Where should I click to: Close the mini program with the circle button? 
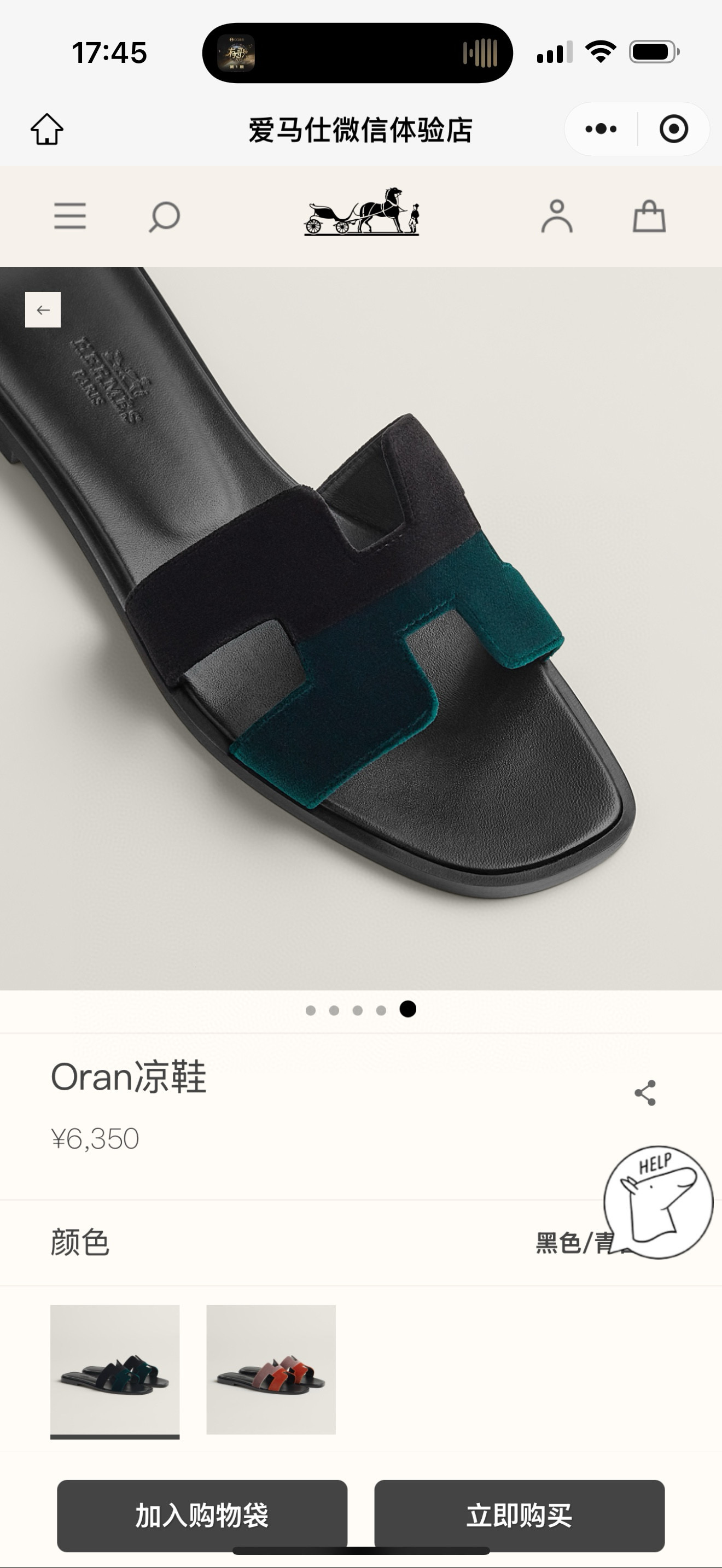[673, 129]
